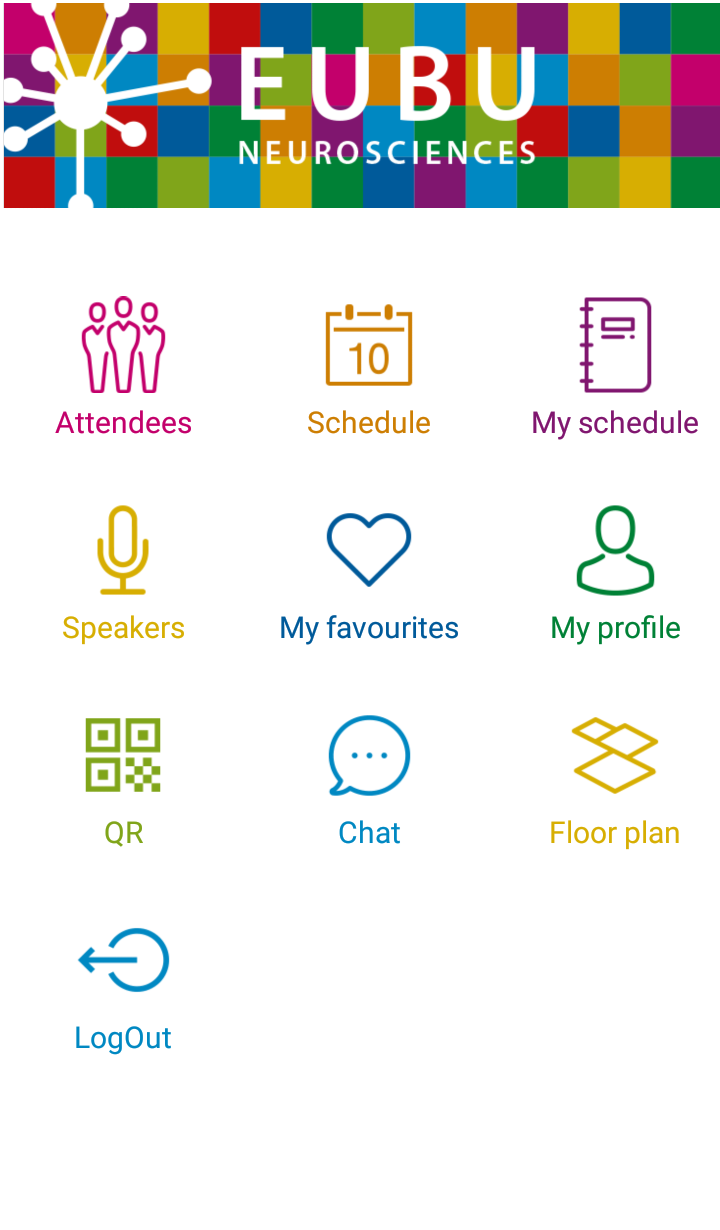Open the Attendees list
The width and height of the screenshot is (720, 1230).
tap(123, 366)
